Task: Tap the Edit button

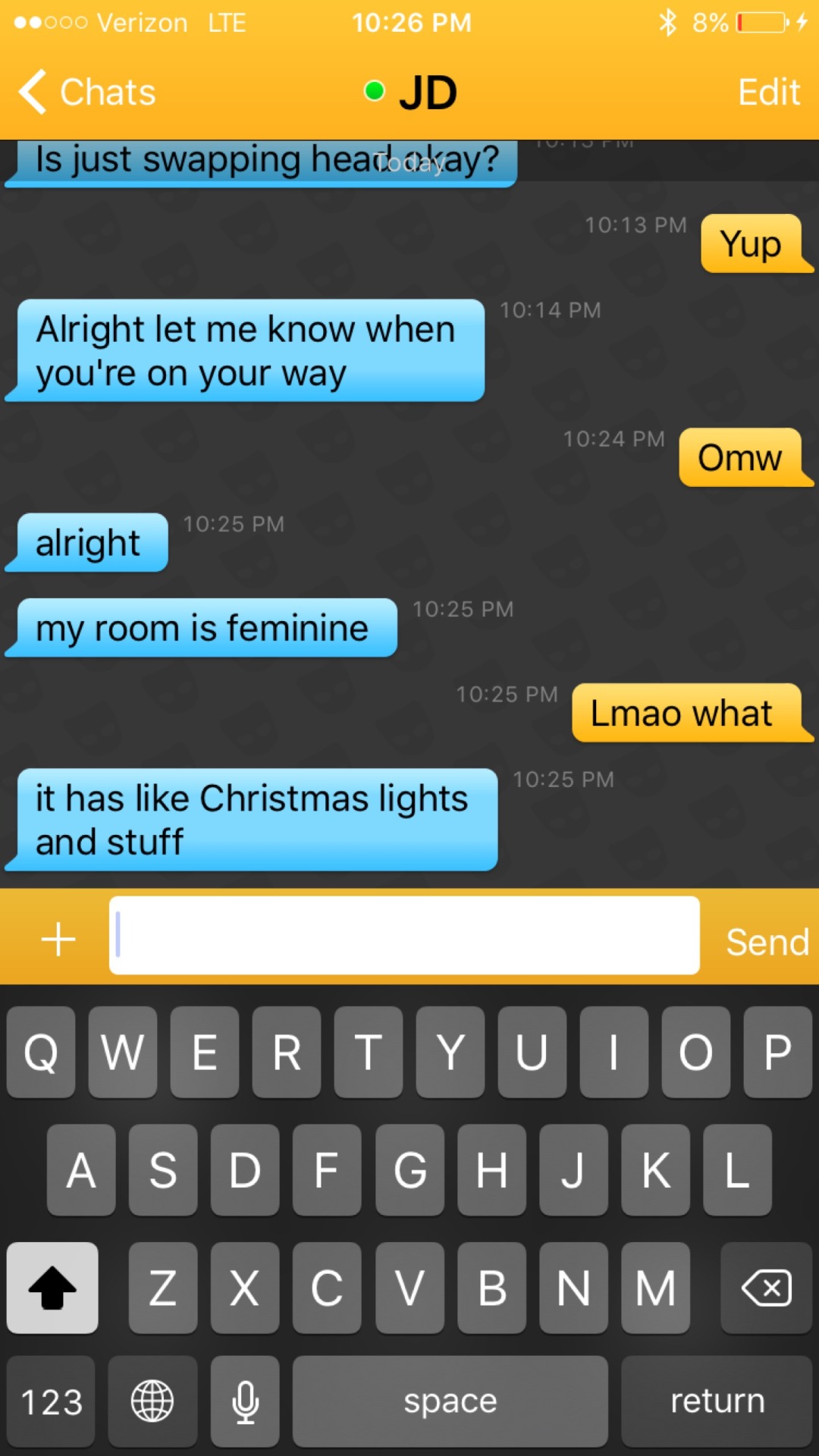Action: [768, 93]
